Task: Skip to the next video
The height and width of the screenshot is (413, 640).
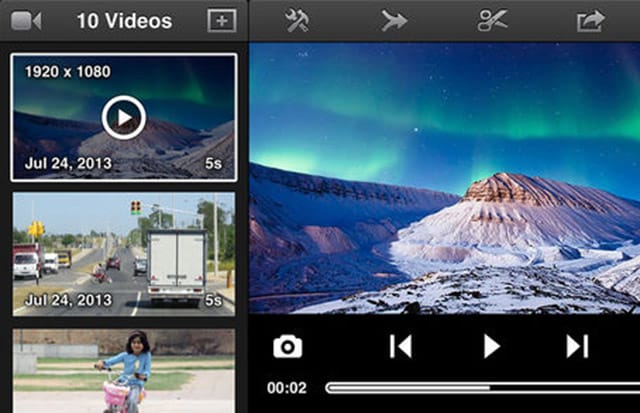Action: tap(577, 347)
